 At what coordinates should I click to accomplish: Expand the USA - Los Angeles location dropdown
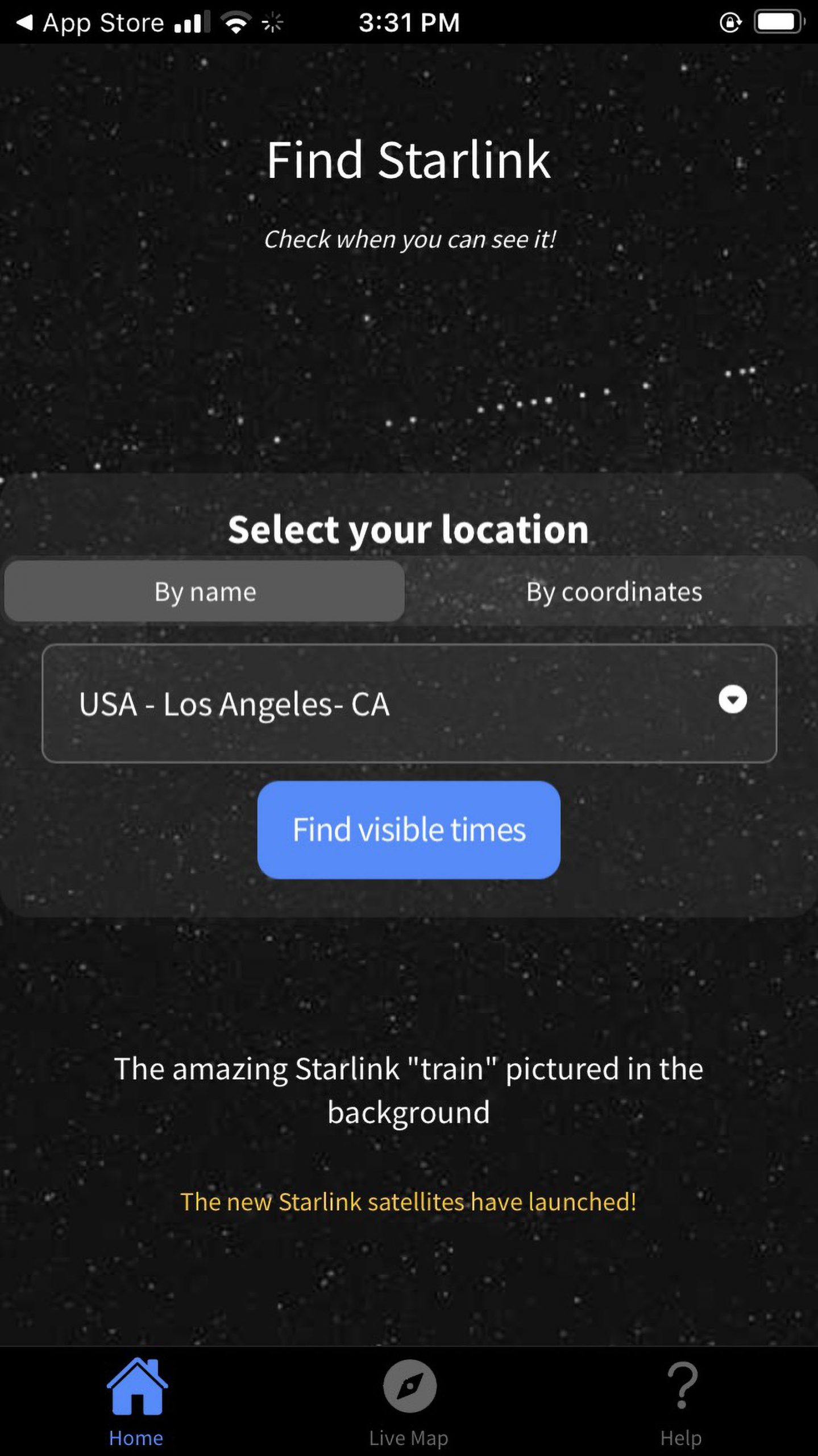[732, 700]
